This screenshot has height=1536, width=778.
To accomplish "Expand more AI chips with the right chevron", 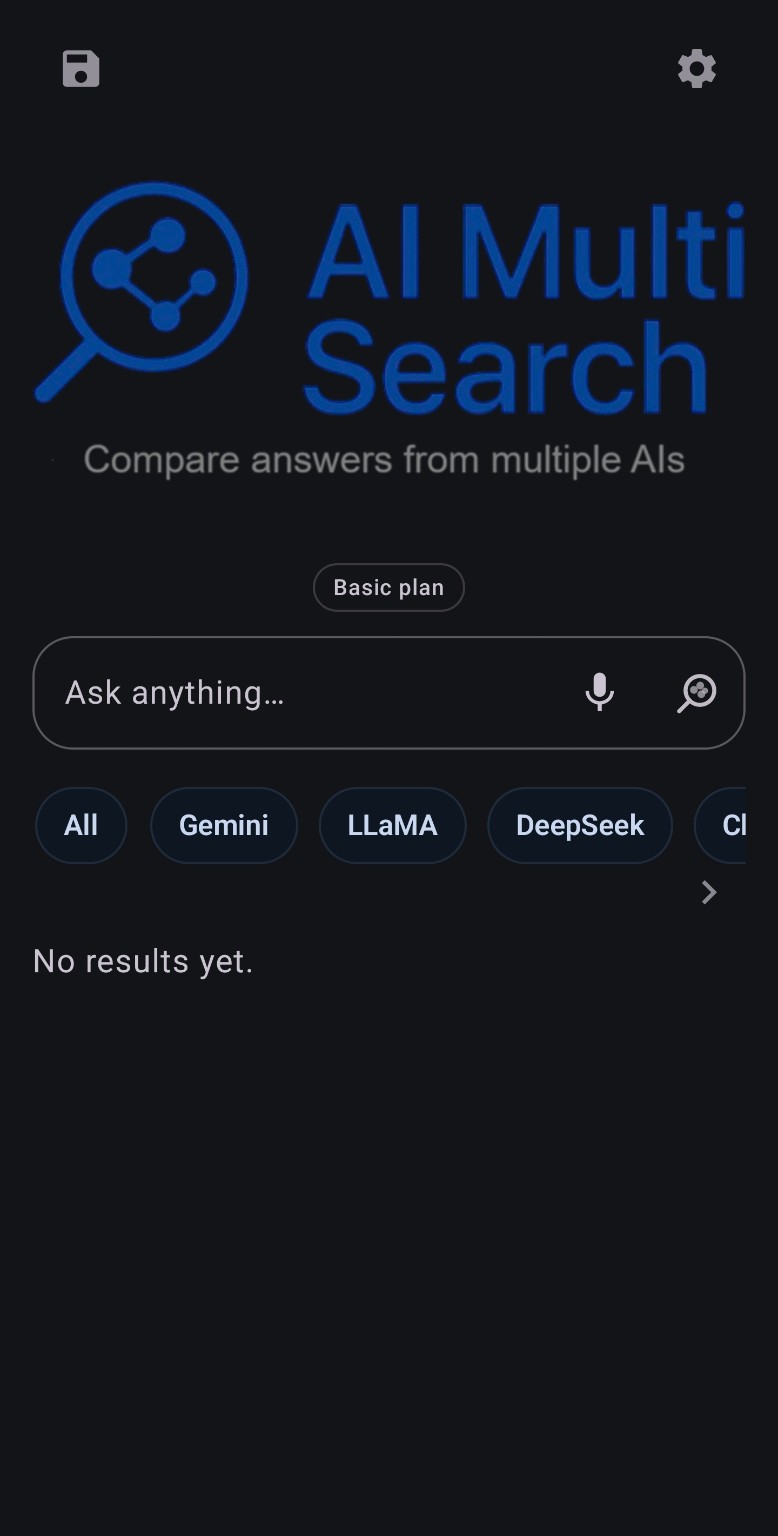I will click(709, 892).
